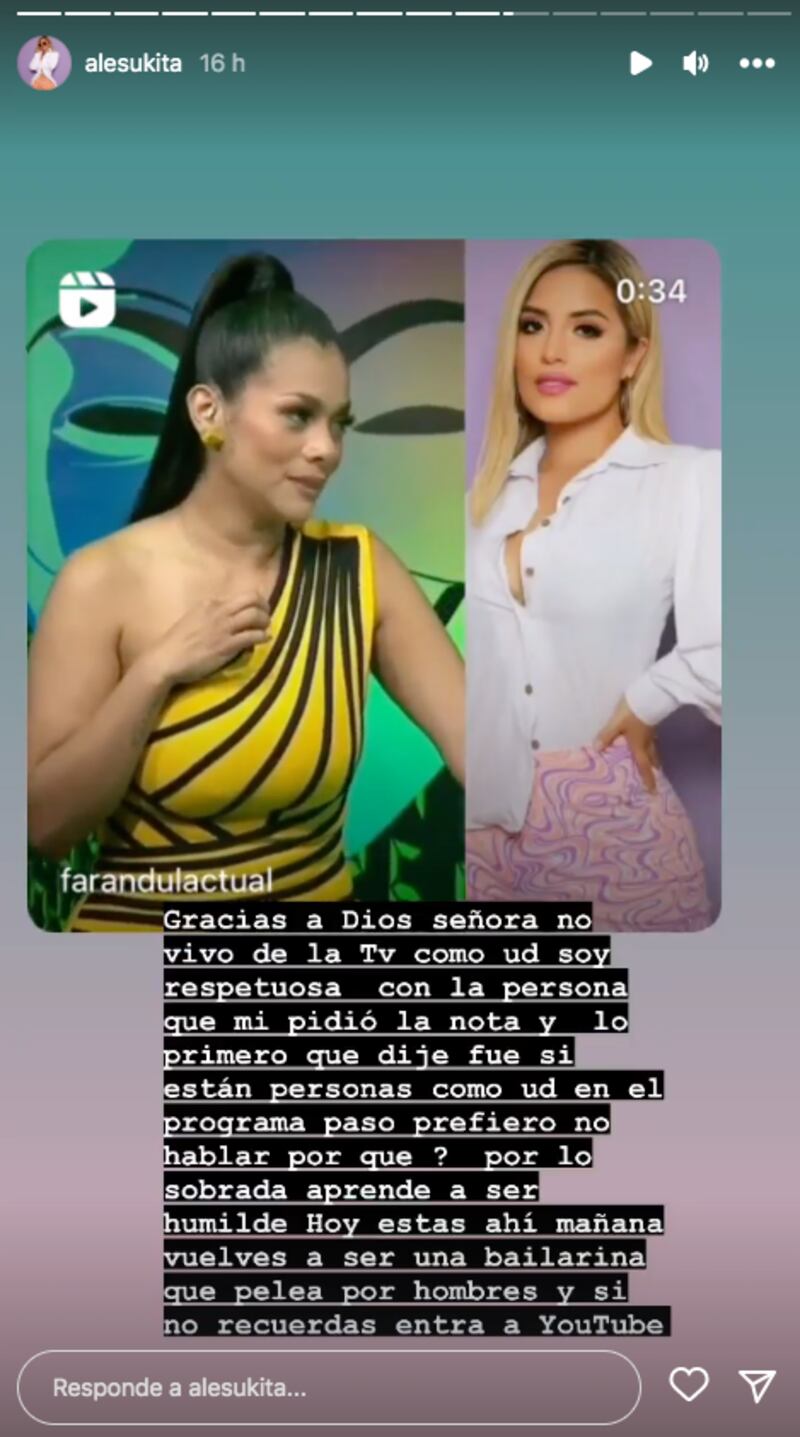The image size is (800, 1437).
Task: Resume story playback
Action: pos(641,63)
